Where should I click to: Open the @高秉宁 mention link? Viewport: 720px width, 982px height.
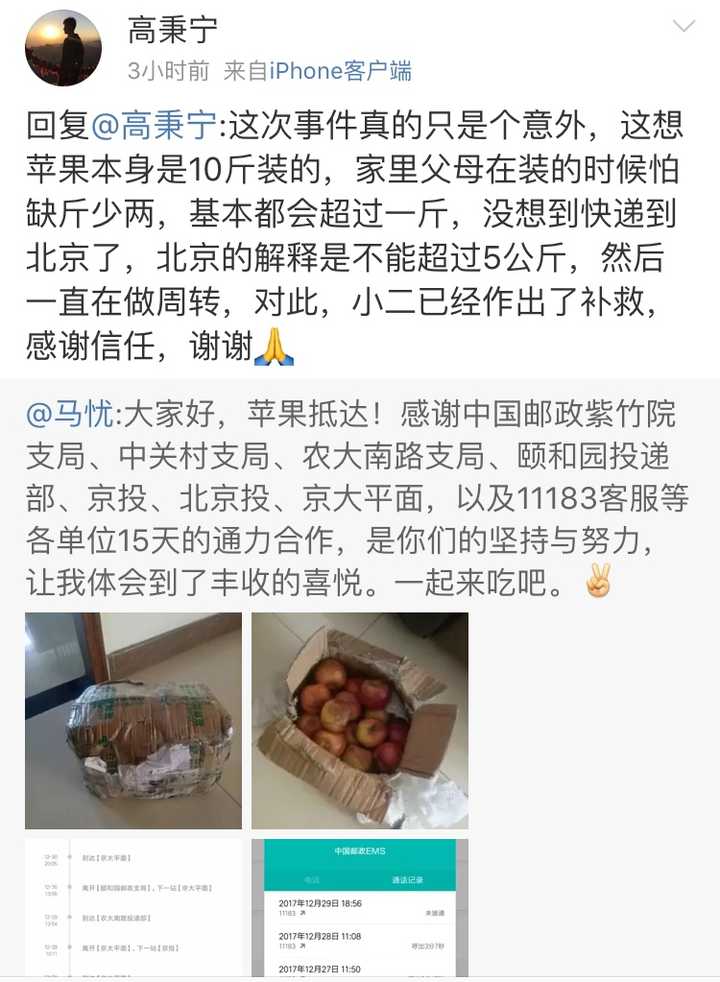click(158, 127)
